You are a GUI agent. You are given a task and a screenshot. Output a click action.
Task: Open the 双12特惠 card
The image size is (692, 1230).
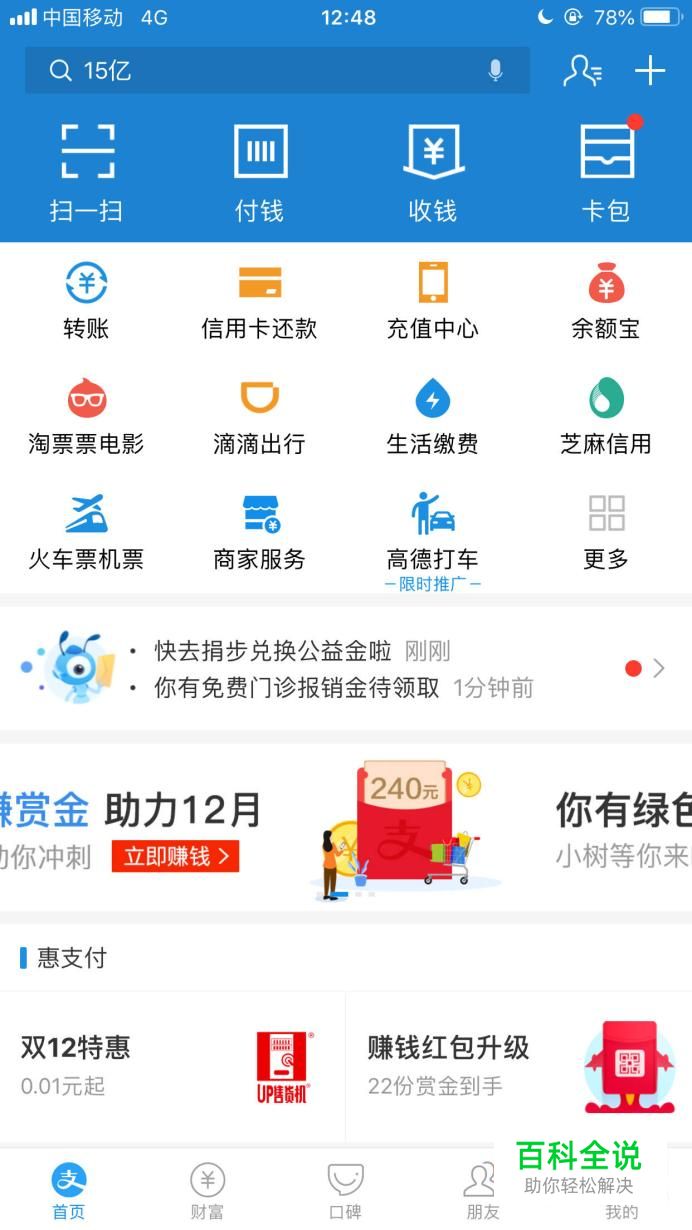pyautogui.click(x=172, y=1066)
